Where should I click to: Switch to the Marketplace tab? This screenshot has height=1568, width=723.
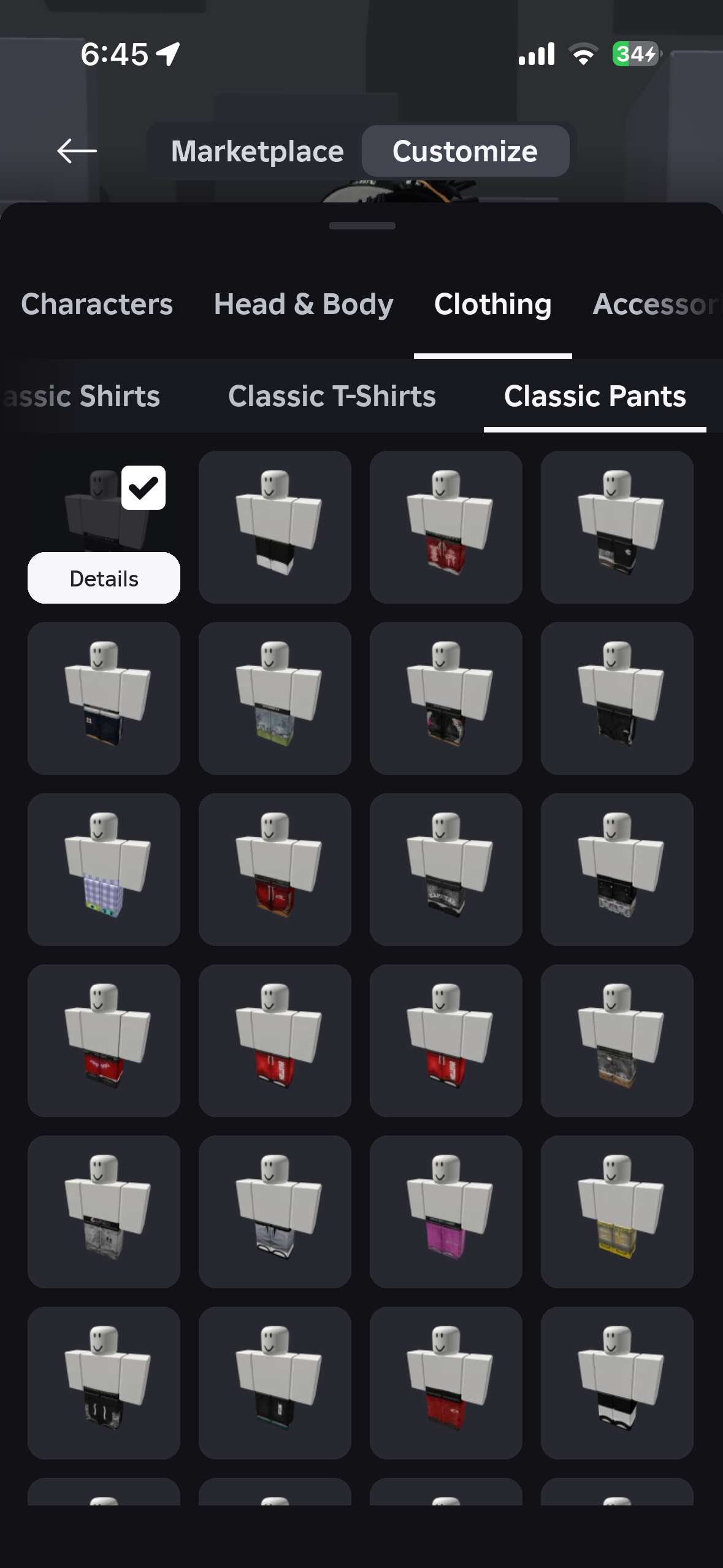point(257,151)
